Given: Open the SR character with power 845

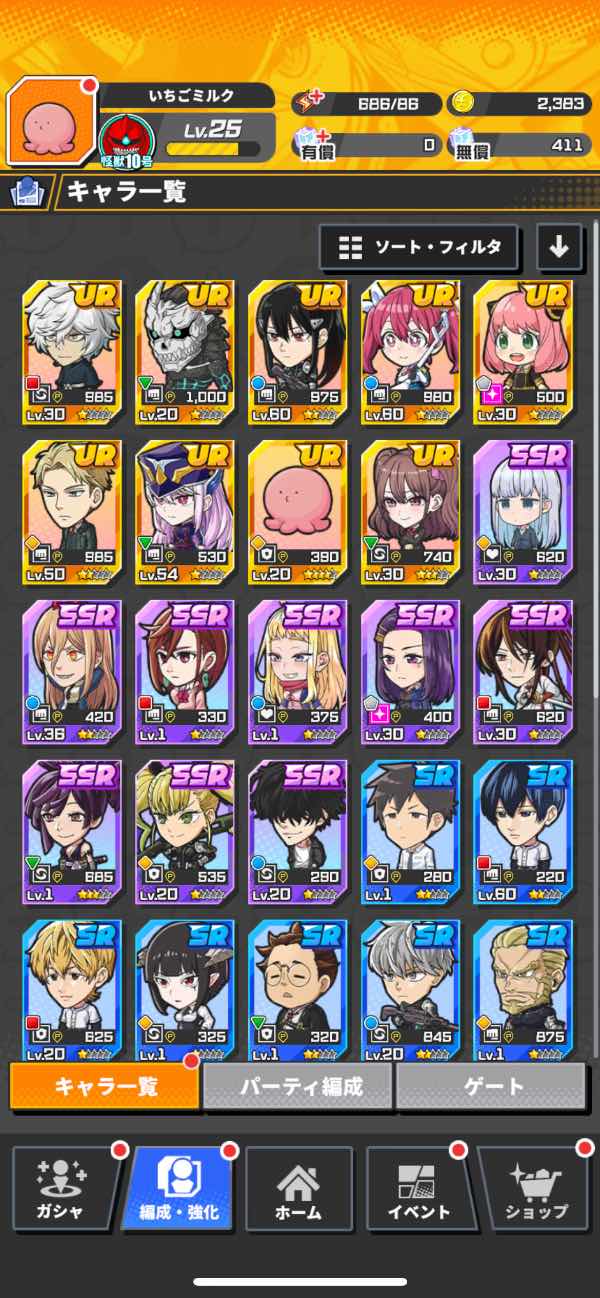Looking at the screenshot, I should [x=411, y=990].
